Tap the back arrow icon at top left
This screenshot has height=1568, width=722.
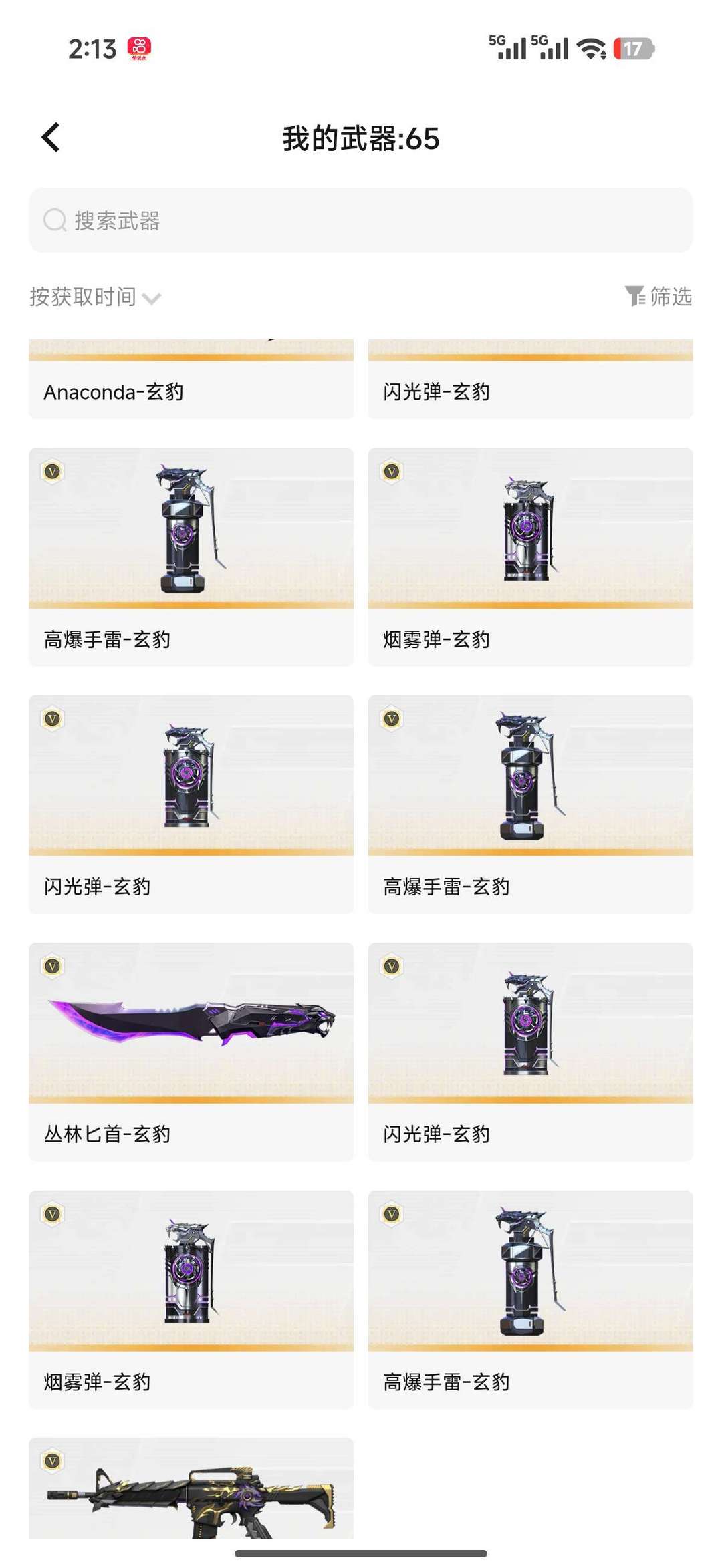click(x=49, y=137)
